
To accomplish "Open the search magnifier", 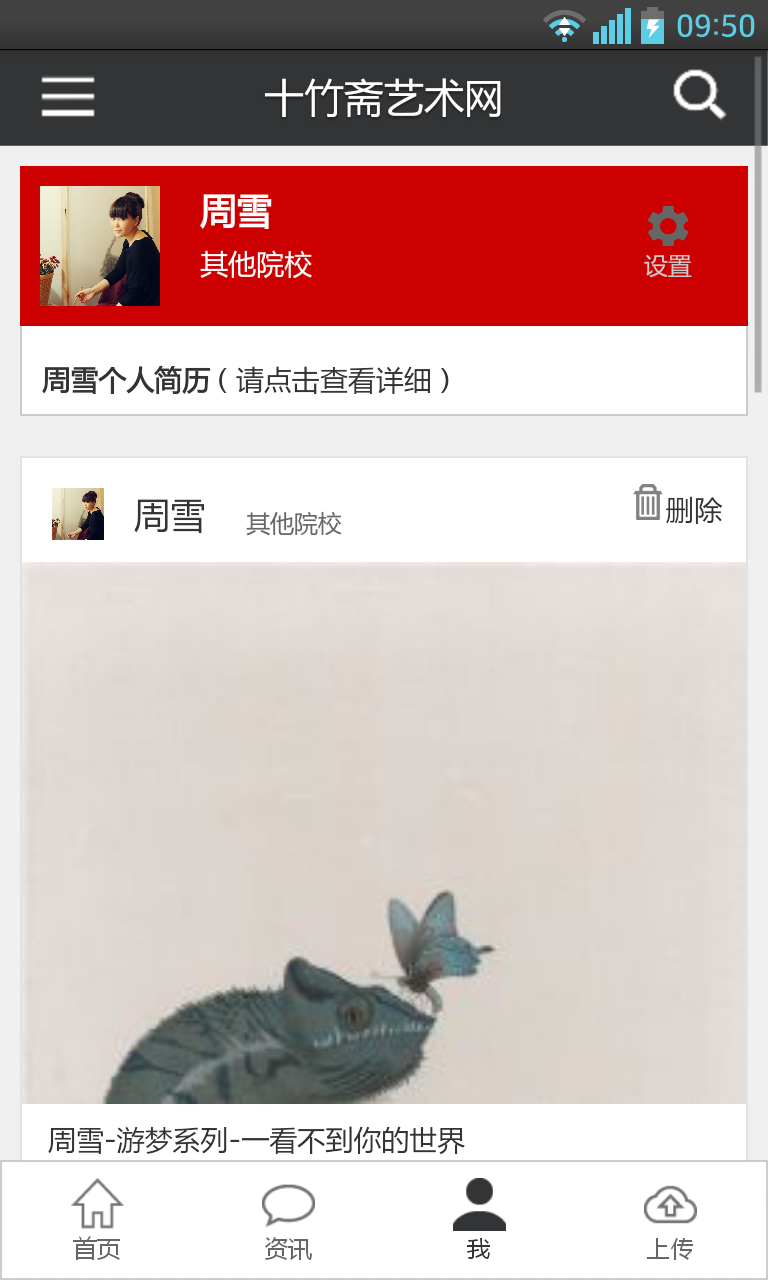I will click(699, 97).
